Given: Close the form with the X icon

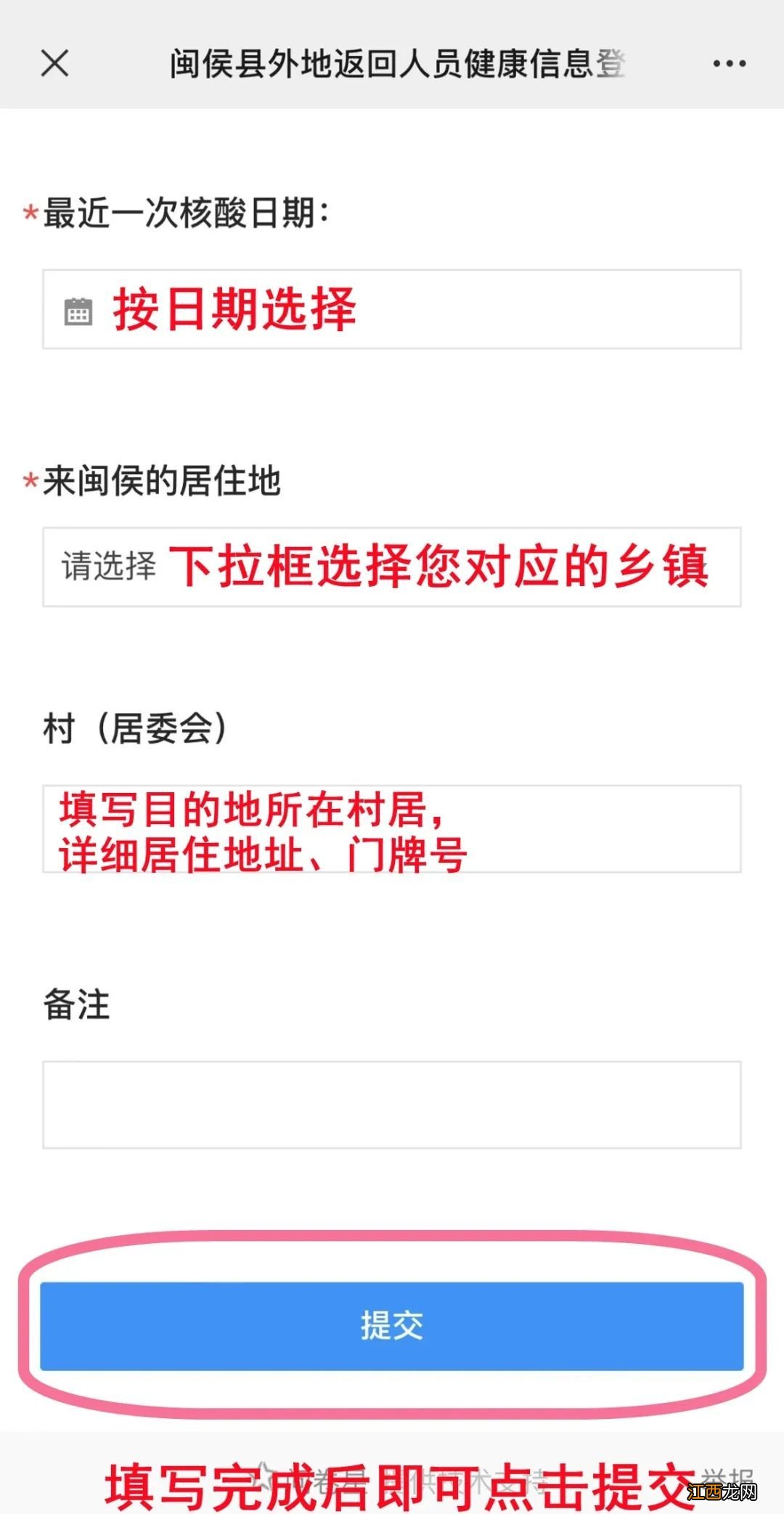Looking at the screenshot, I should pyautogui.click(x=52, y=64).
